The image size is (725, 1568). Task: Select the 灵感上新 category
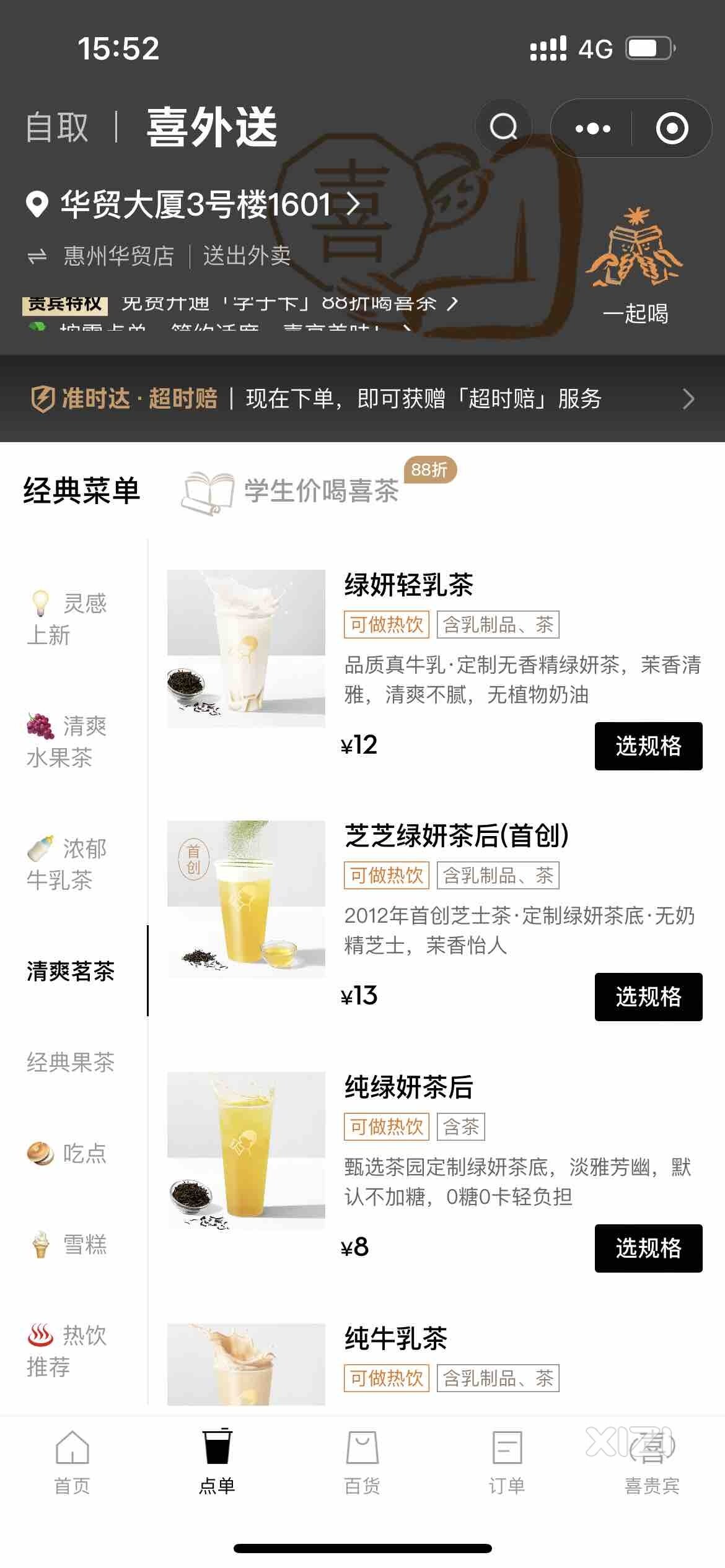68,619
